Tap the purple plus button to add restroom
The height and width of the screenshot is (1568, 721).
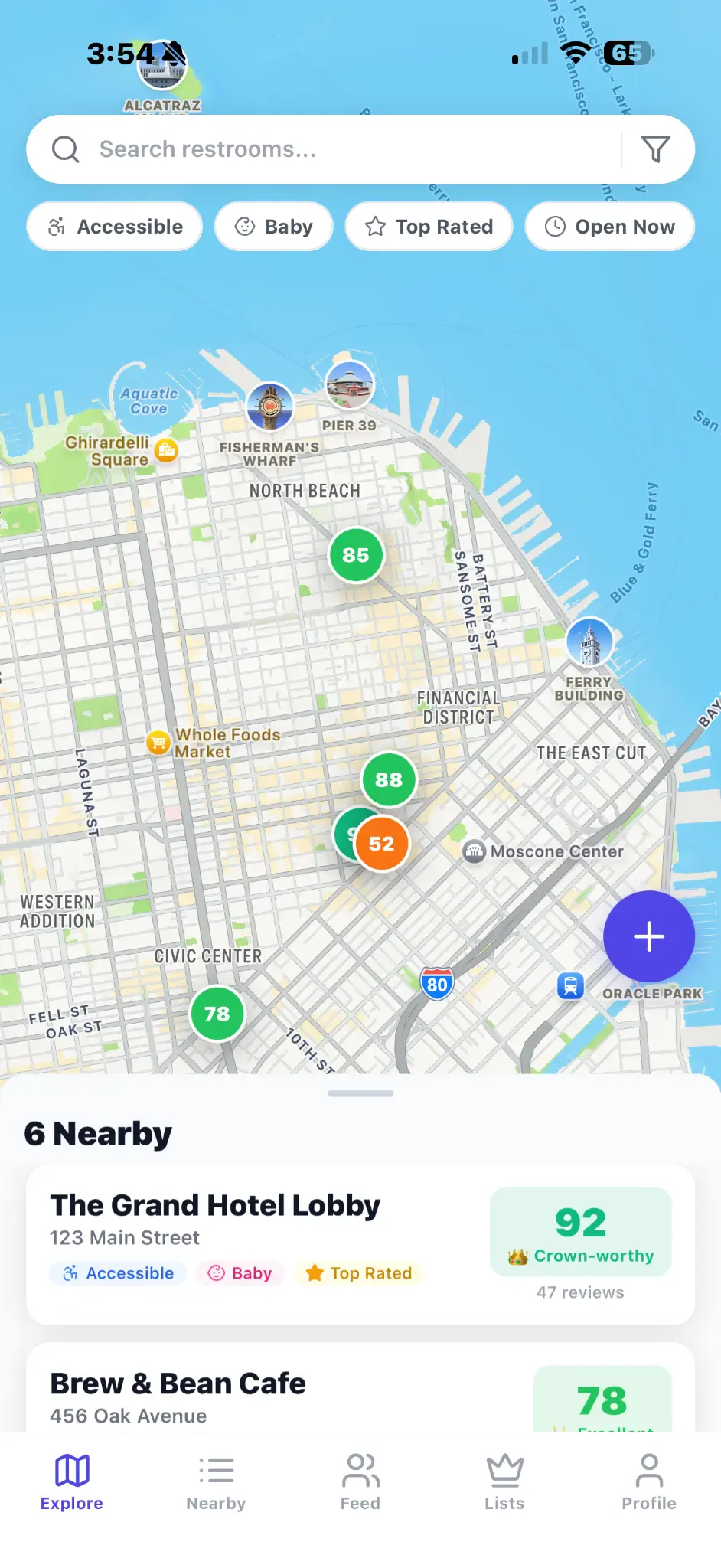[649, 936]
